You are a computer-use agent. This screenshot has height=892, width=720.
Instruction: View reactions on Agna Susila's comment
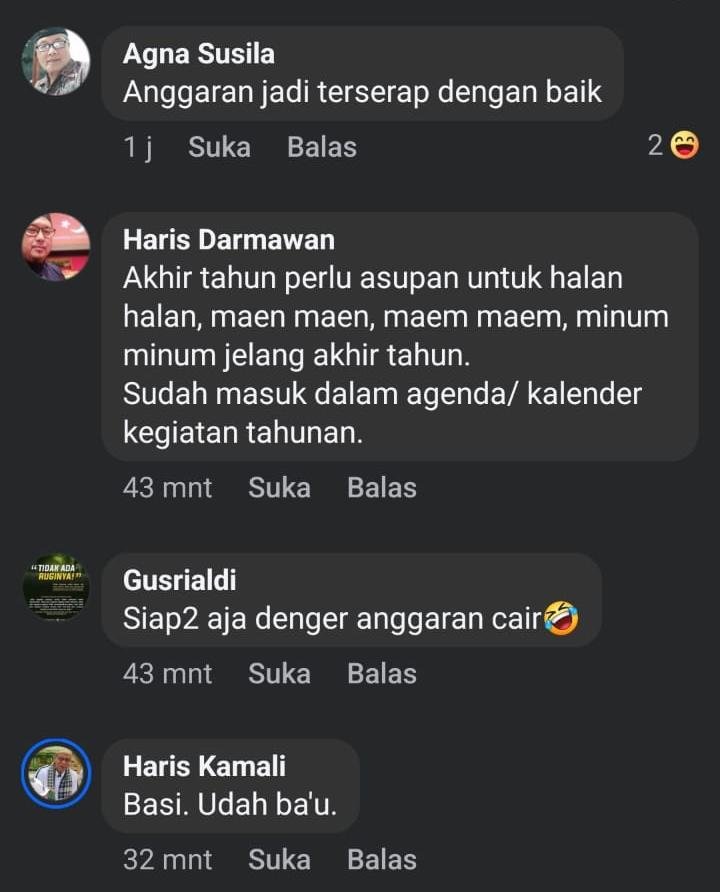(673, 146)
